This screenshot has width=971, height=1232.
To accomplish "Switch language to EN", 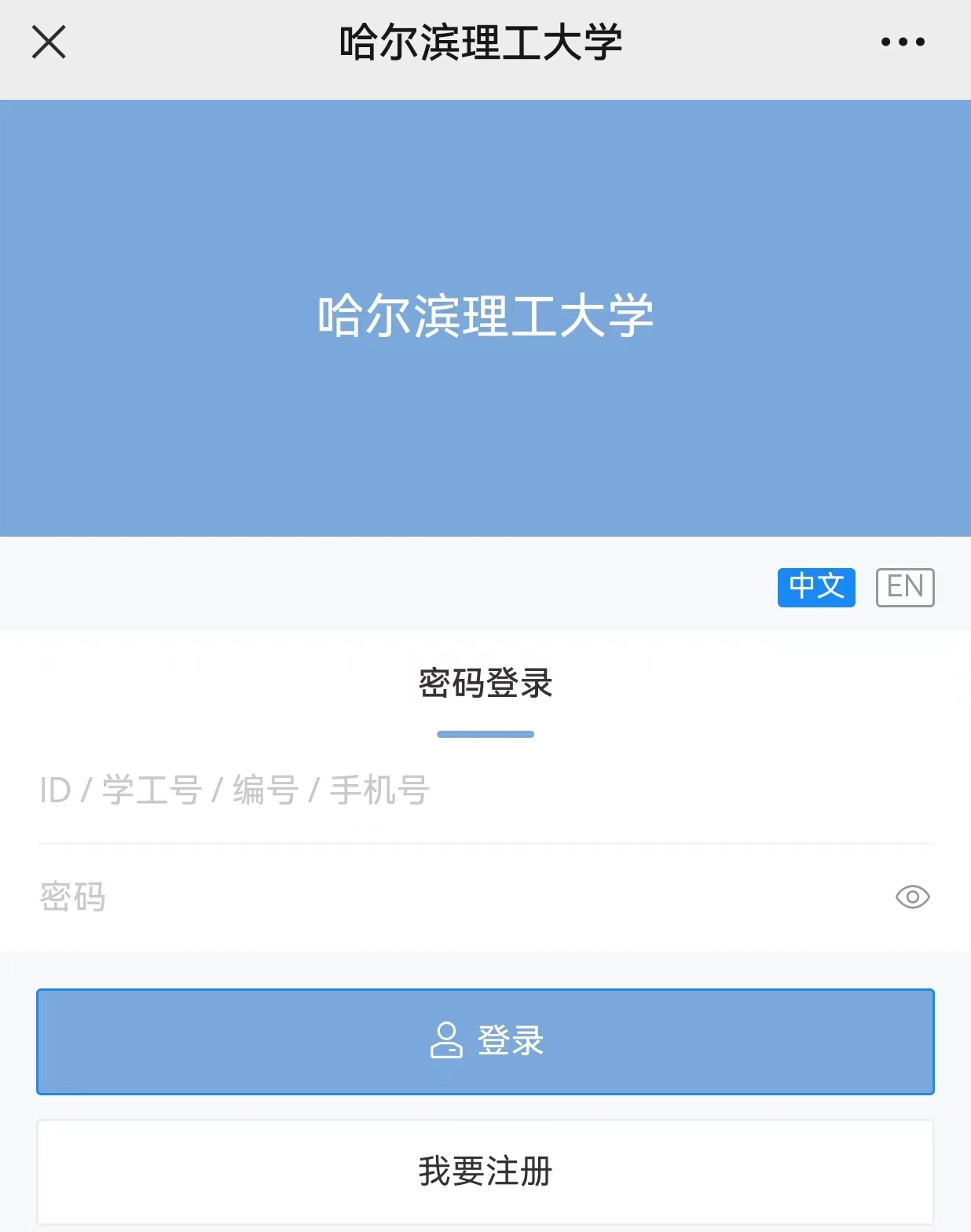I will point(905,587).
